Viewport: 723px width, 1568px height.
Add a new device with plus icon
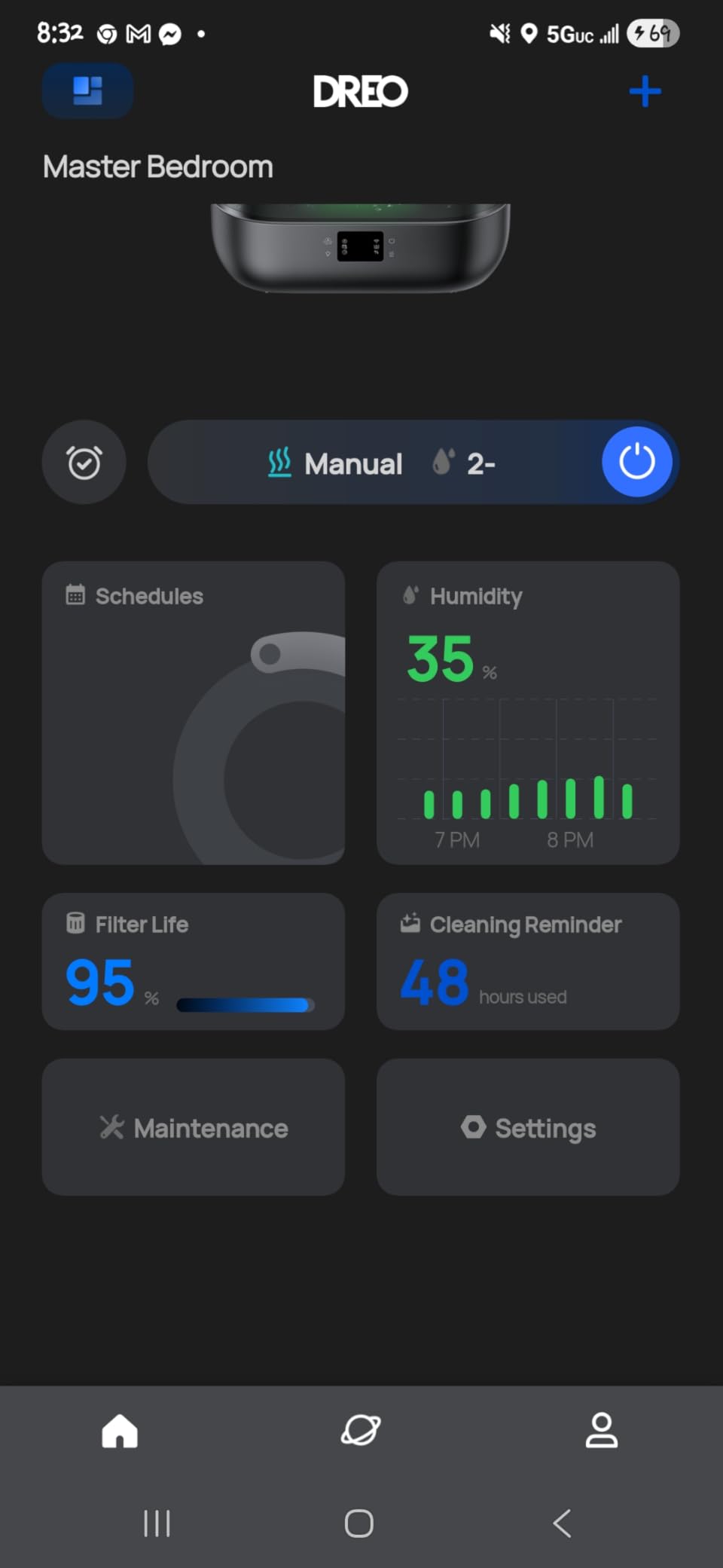(x=645, y=92)
